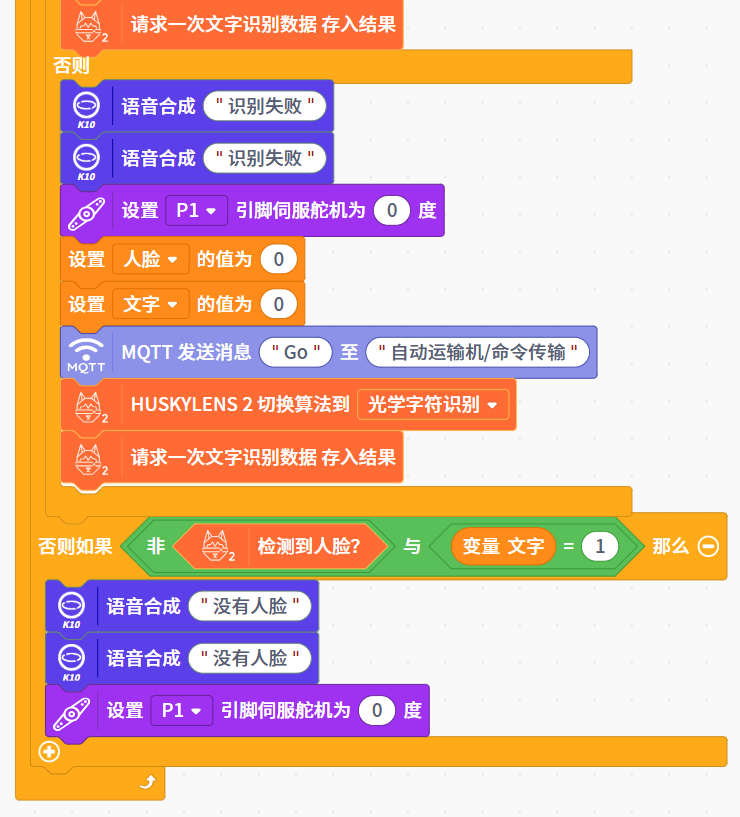Add a new branch with the plus icon

pyautogui.click(x=48, y=752)
